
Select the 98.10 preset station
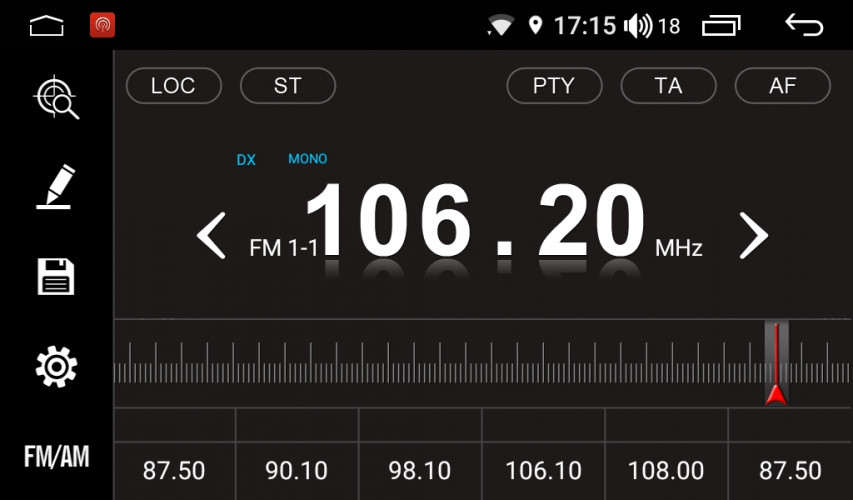point(419,470)
